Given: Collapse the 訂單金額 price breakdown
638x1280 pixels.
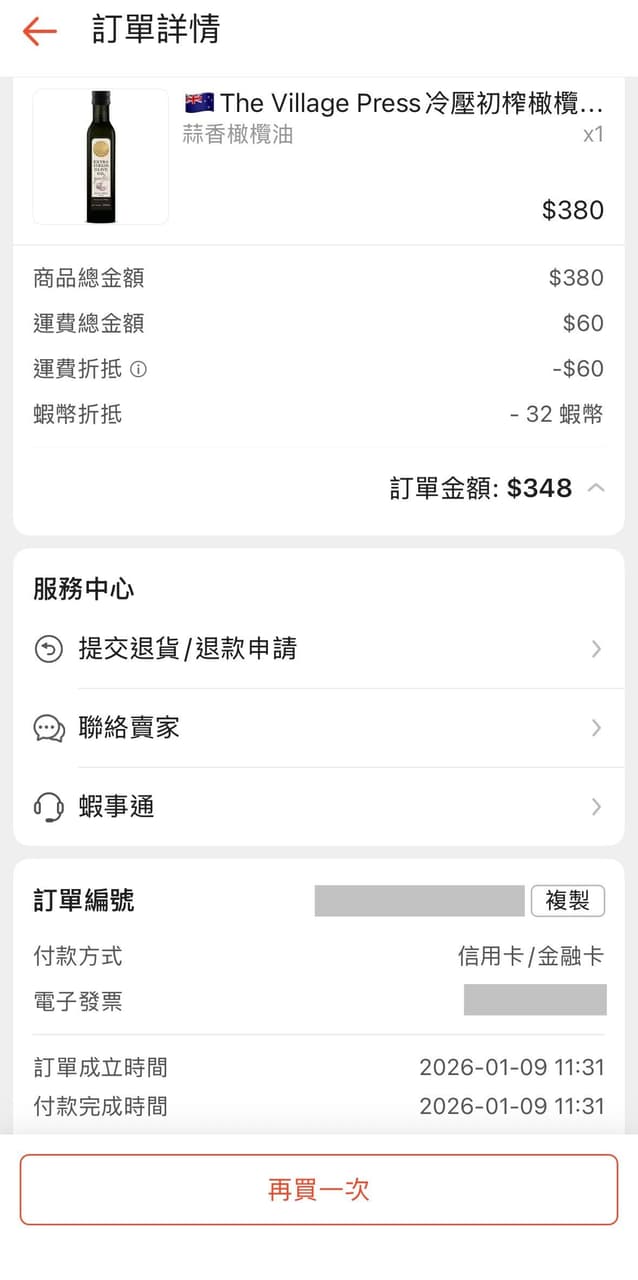Looking at the screenshot, I should tap(596, 488).
